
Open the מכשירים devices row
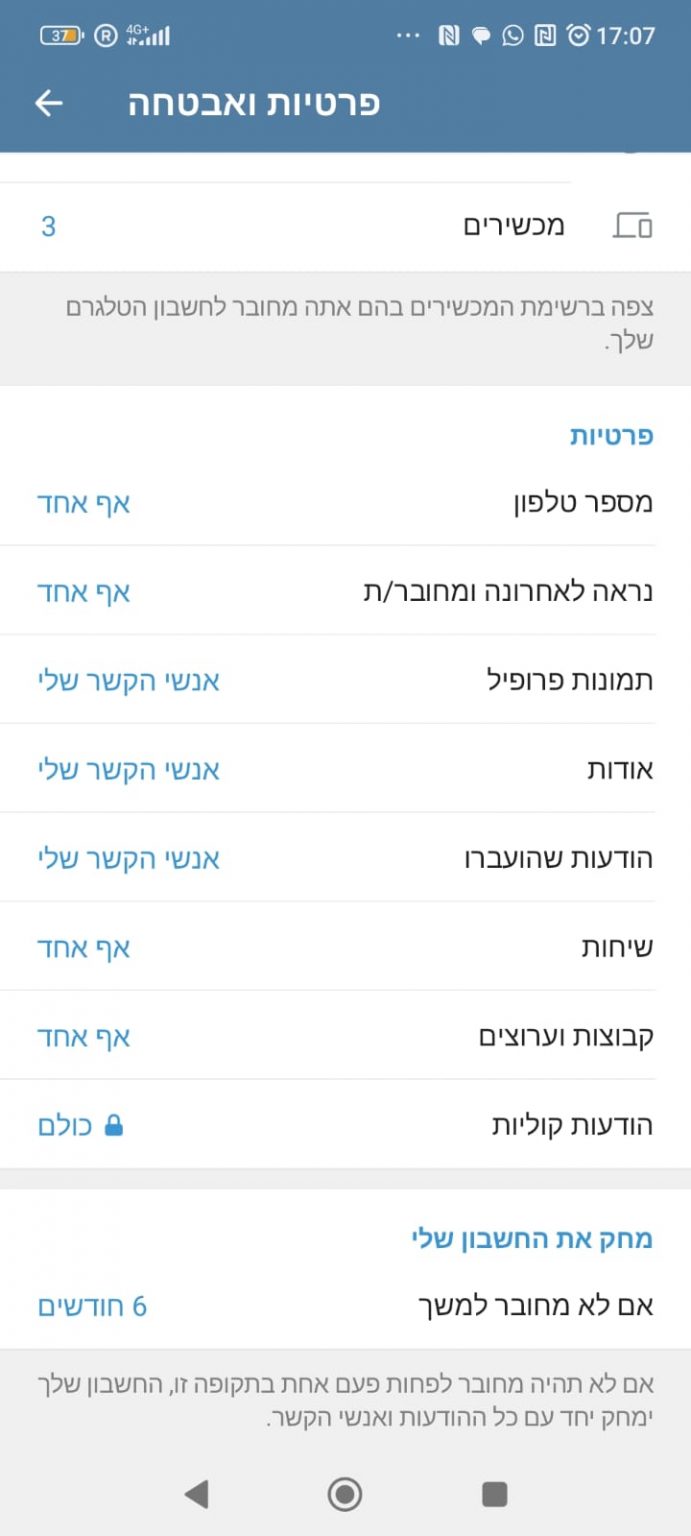click(x=345, y=227)
